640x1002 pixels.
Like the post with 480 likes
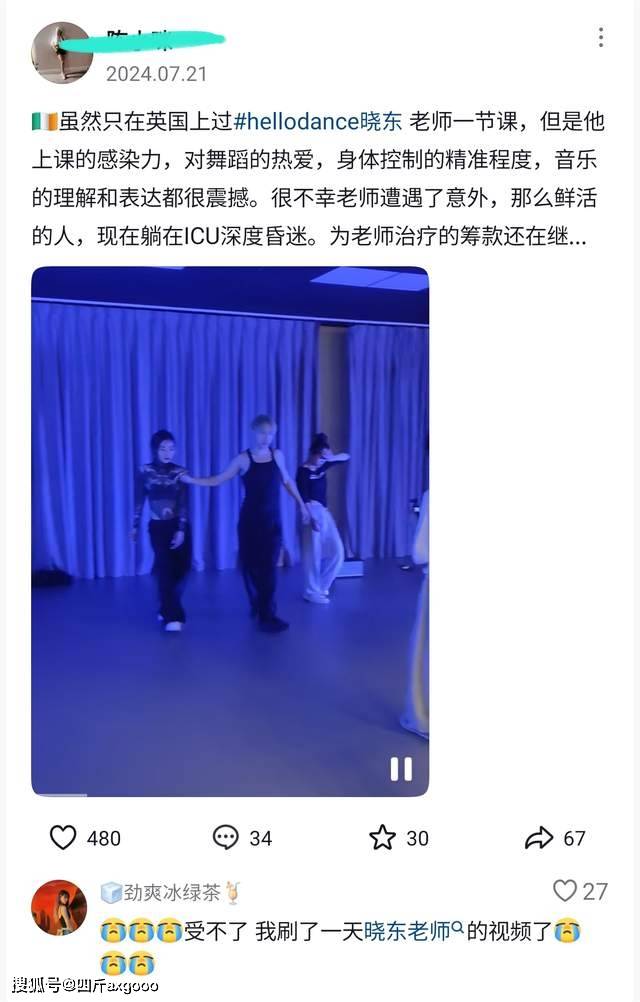click(x=64, y=837)
